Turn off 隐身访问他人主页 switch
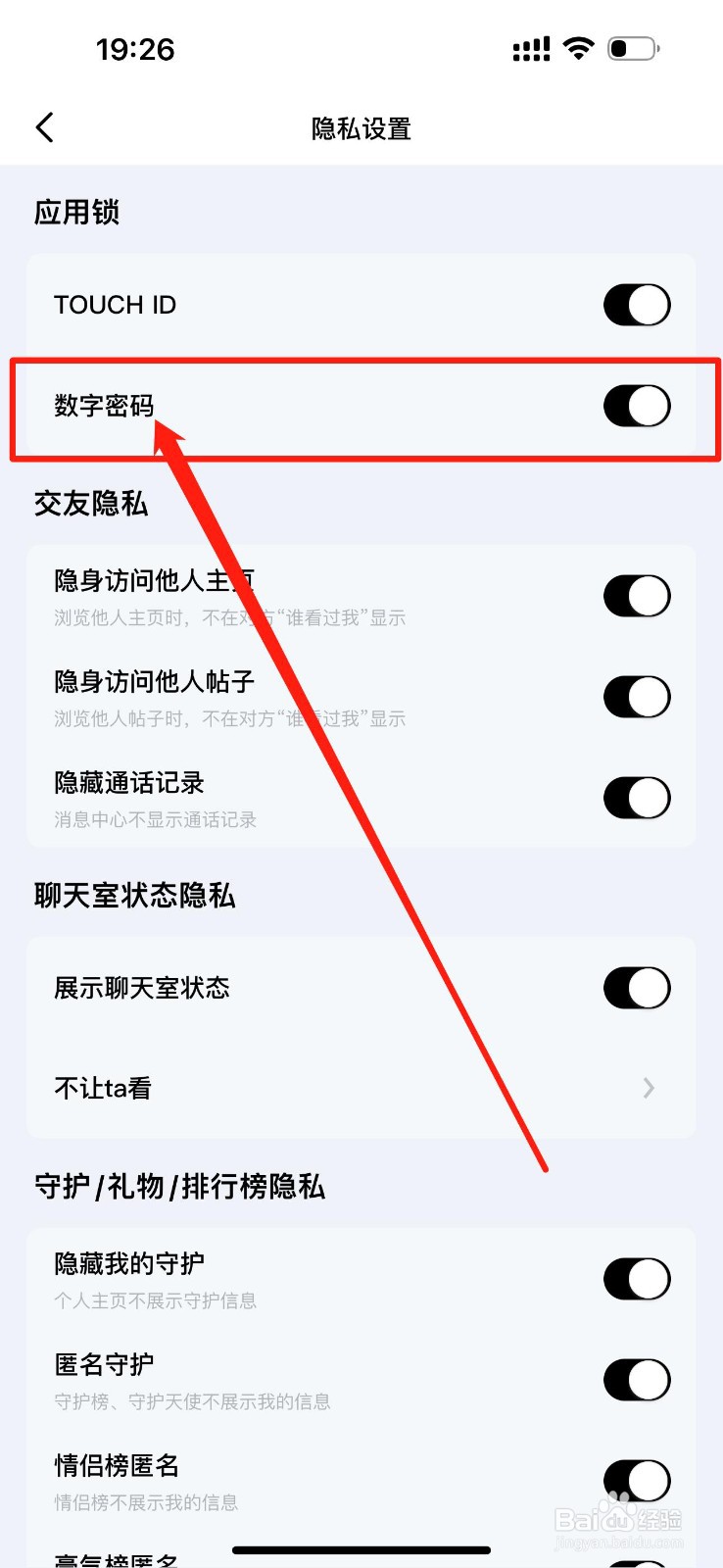This screenshot has height=1568, width=723. click(636, 596)
